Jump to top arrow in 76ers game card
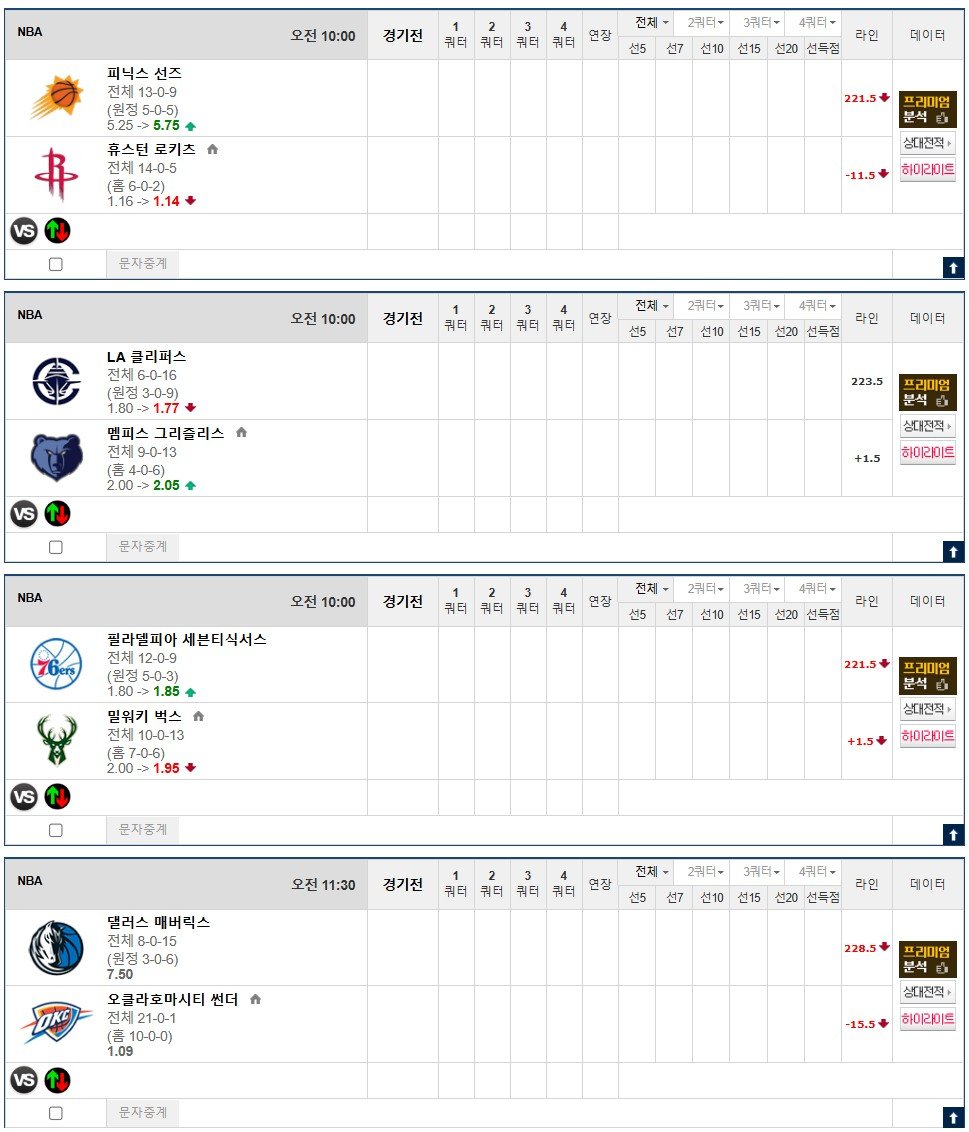The height and width of the screenshot is (1132, 969). [x=952, y=833]
